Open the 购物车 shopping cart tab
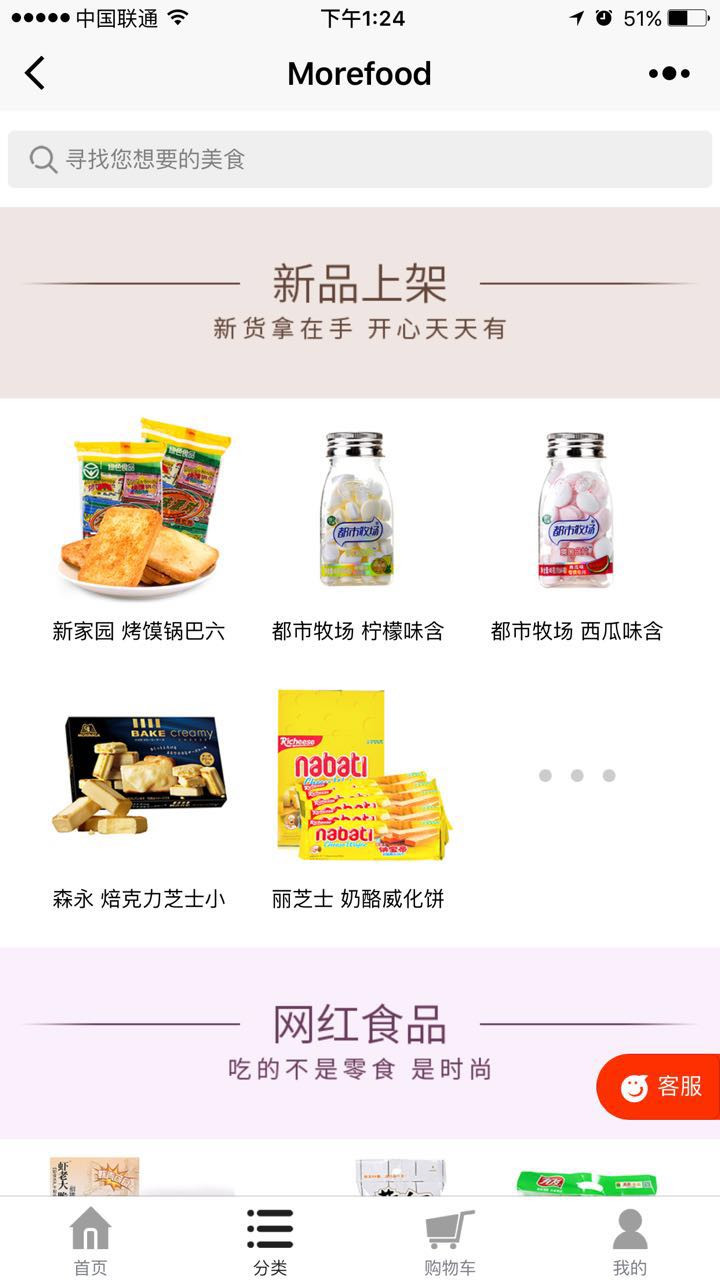This screenshot has width=720, height=1280. (x=450, y=1240)
